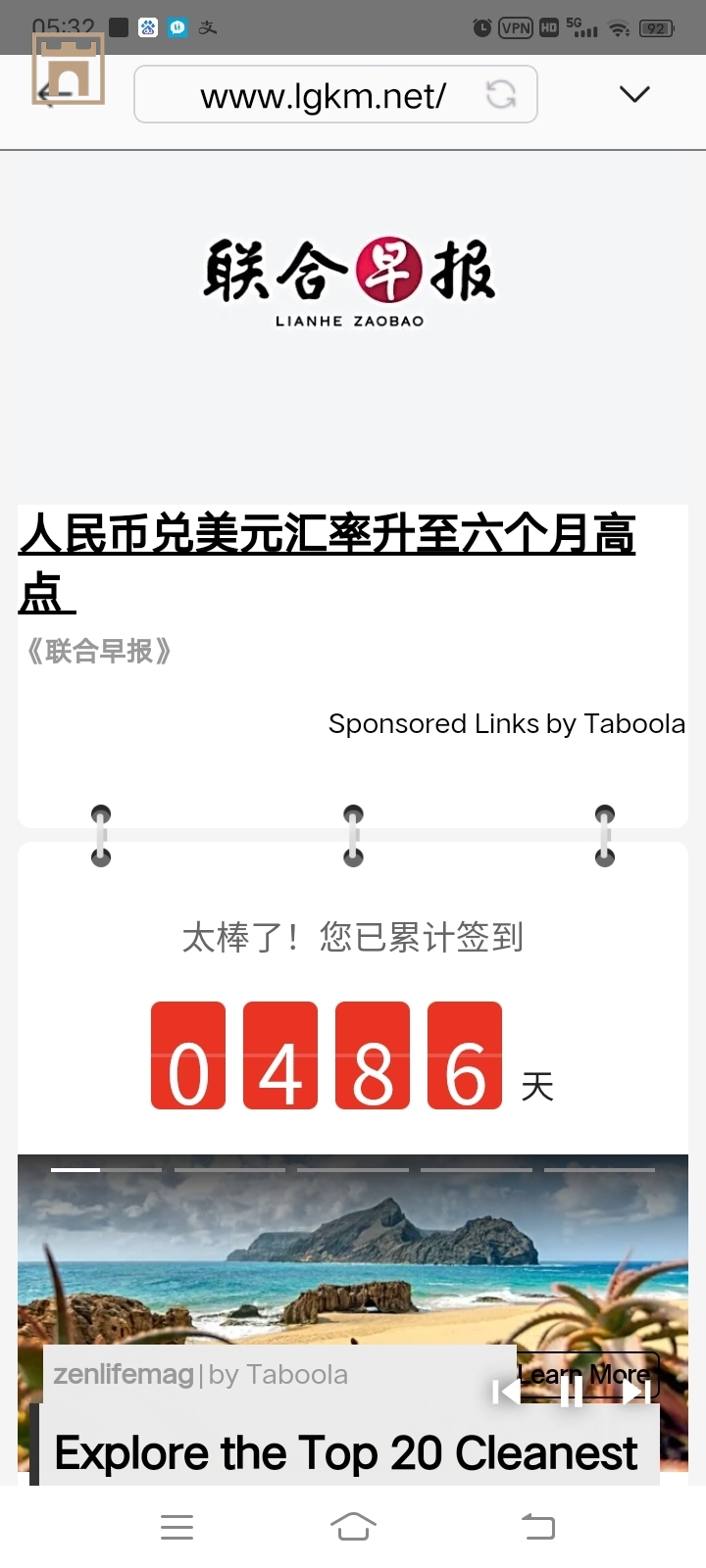Open Sponsored Links by Taboola
Image resolution: width=706 pixels, height=1568 pixels.
(x=506, y=723)
